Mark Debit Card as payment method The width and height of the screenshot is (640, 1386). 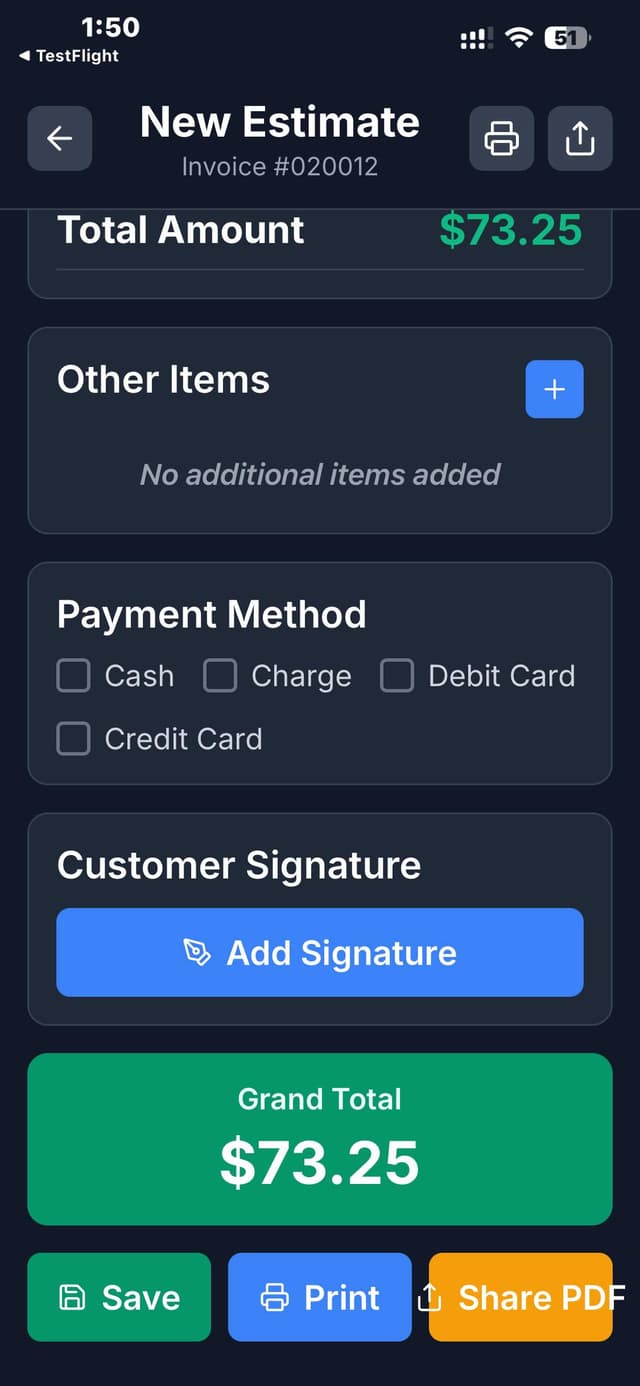[397, 676]
